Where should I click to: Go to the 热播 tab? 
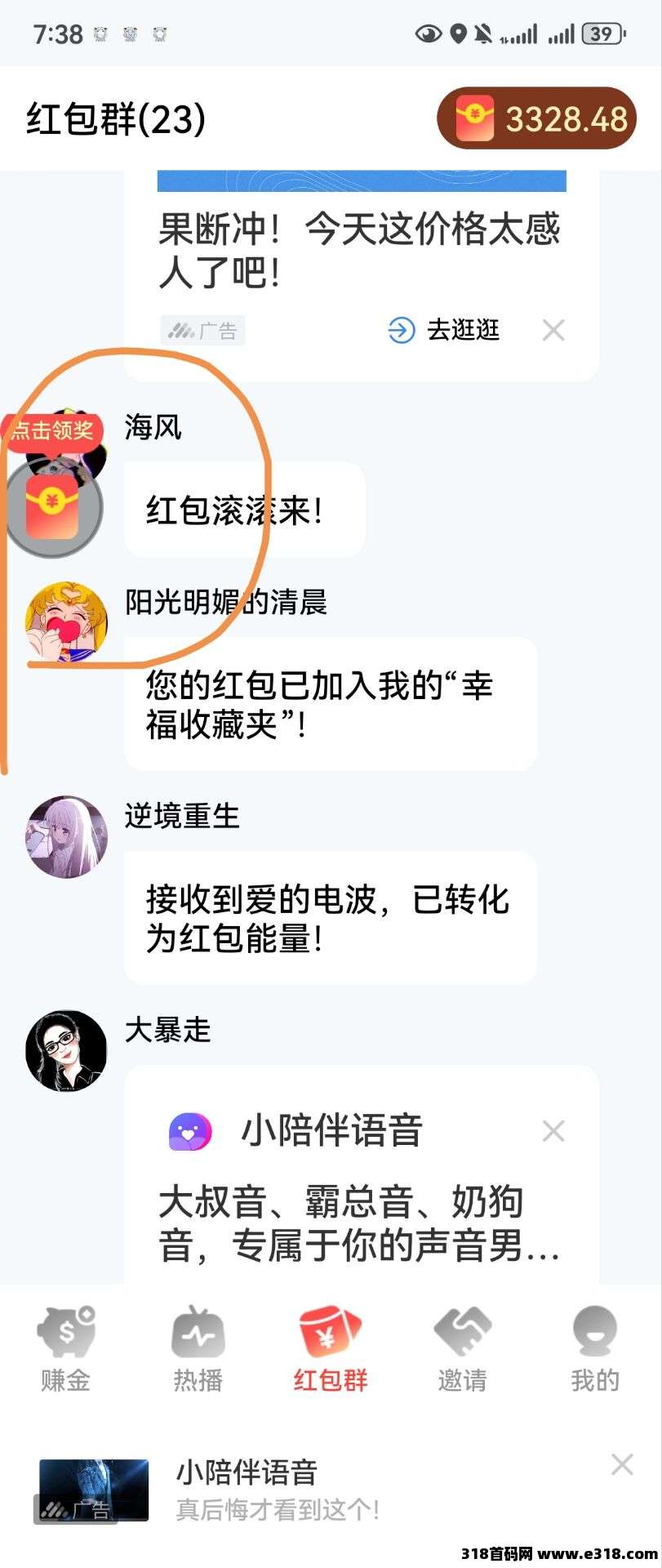[x=198, y=1349]
